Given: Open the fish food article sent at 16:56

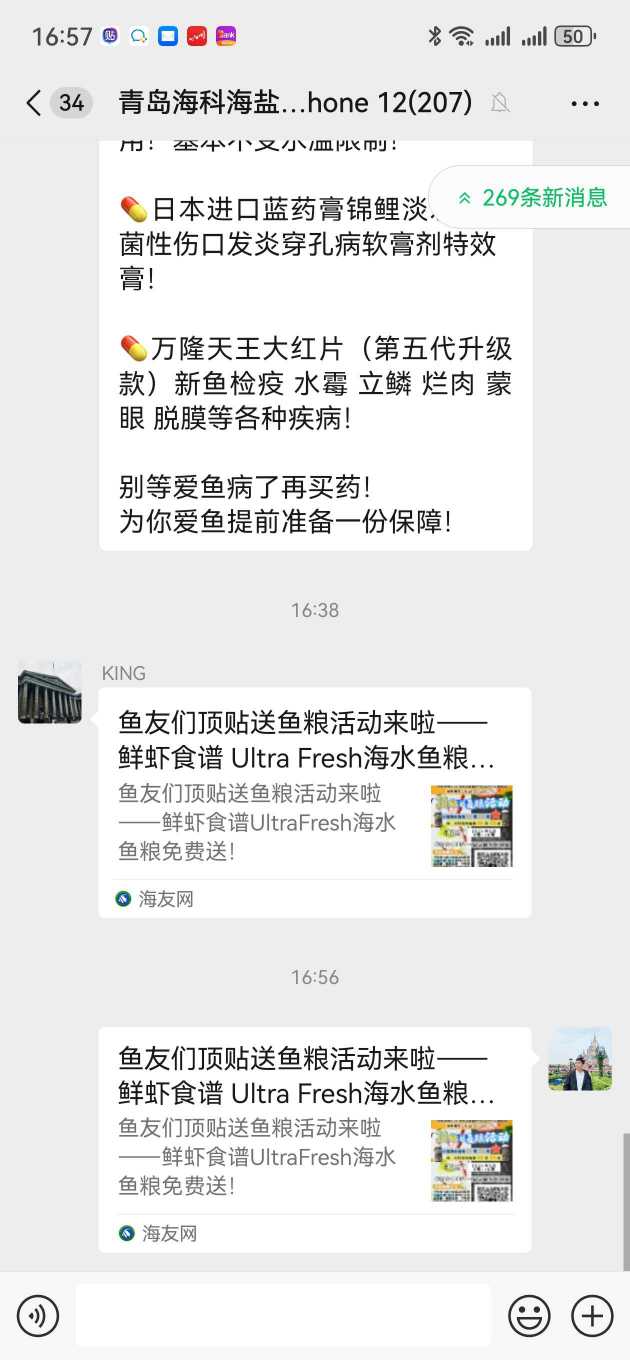Looking at the screenshot, I should [314, 1138].
